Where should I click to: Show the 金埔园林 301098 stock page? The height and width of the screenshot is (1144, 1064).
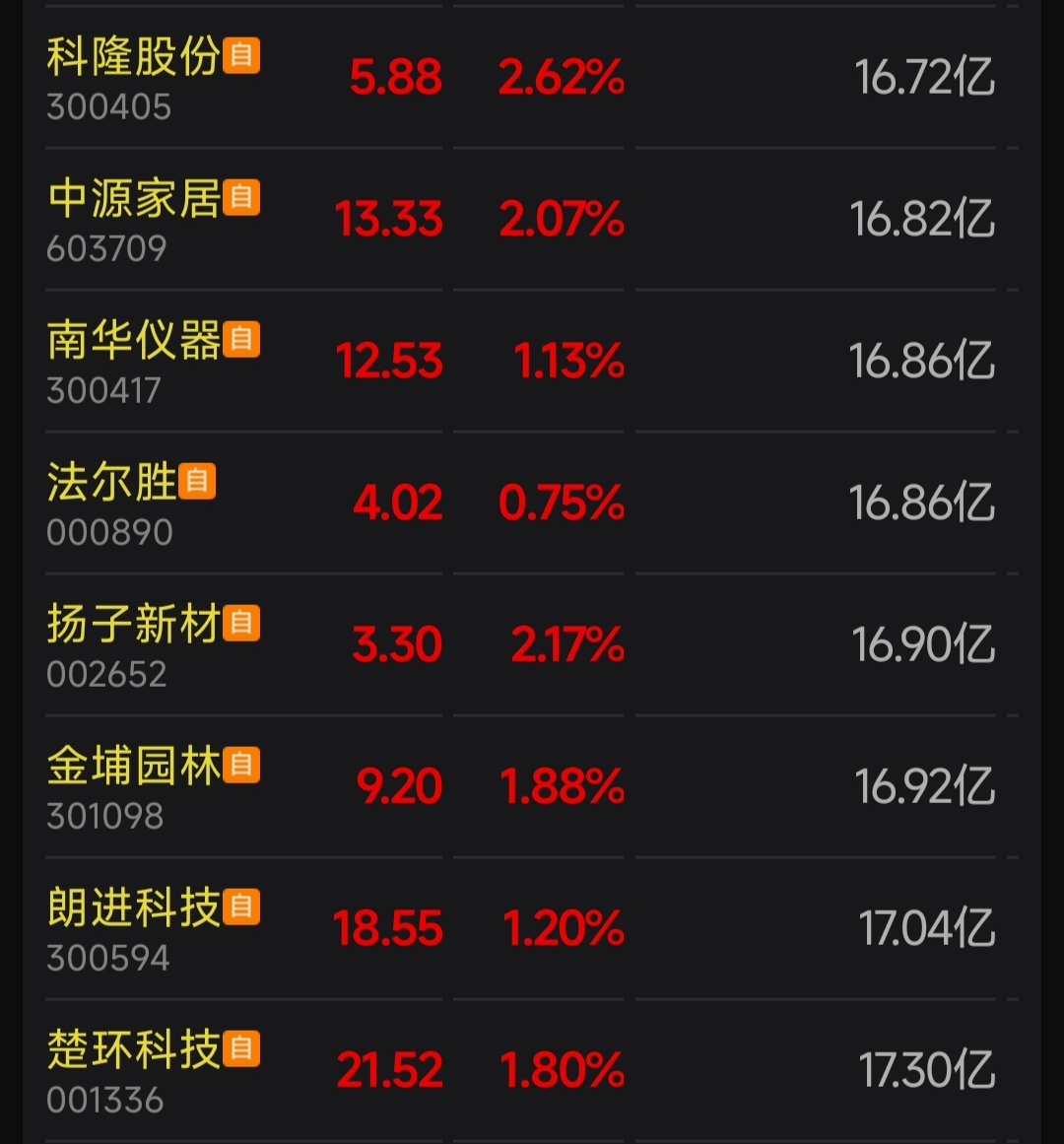133,787
